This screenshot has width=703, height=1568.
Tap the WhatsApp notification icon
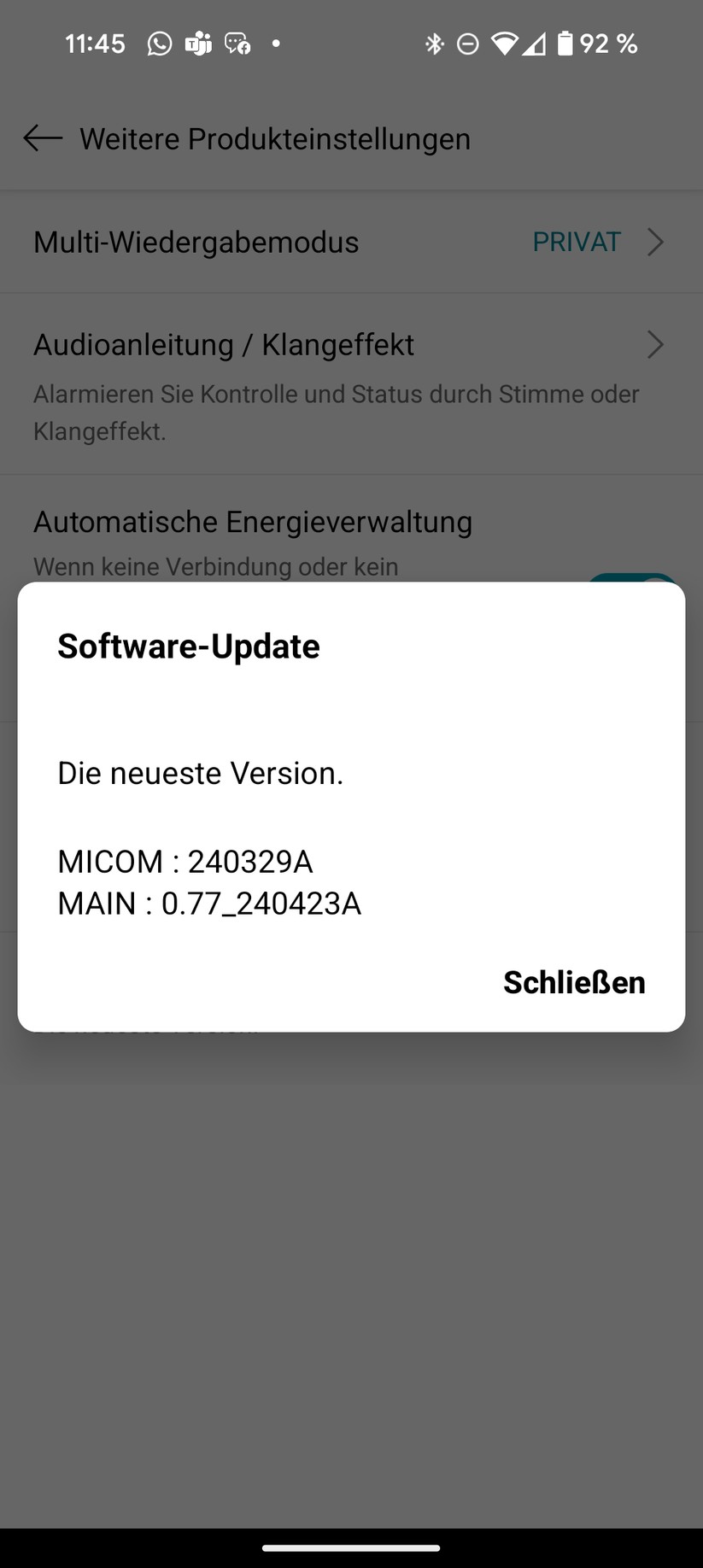[159, 43]
